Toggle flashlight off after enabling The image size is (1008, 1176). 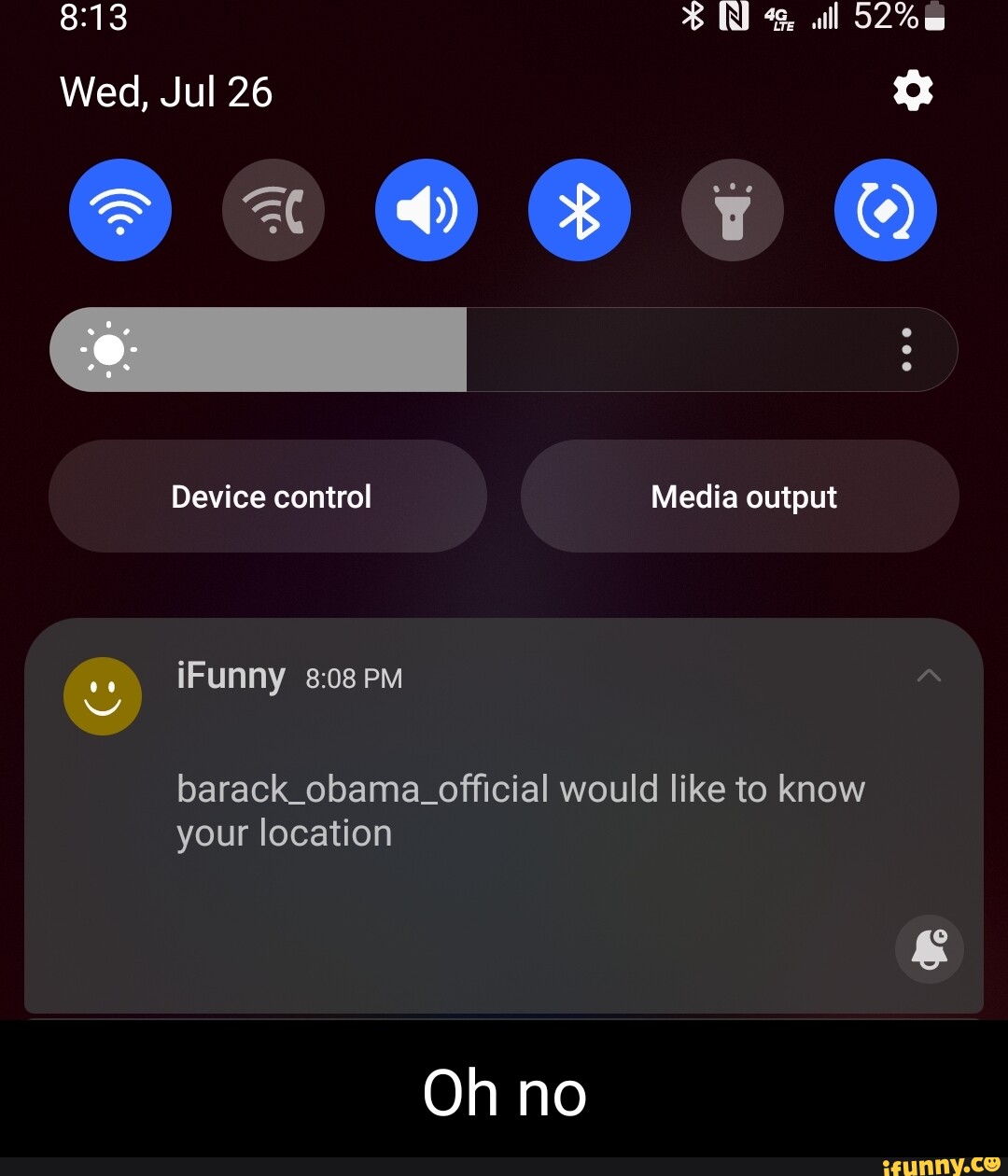(x=733, y=209)
